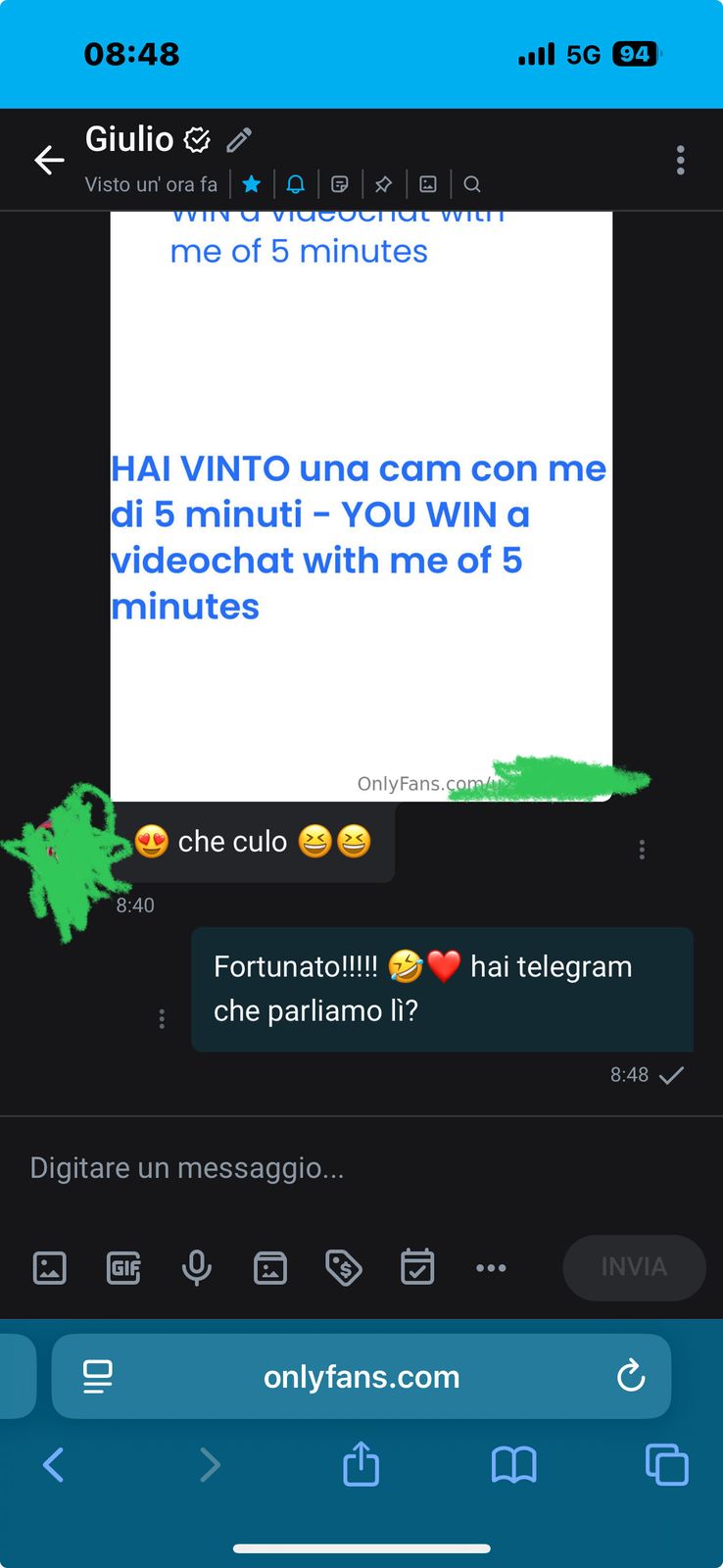
Task: Go back from Giulio's chat
Action: 49,160
